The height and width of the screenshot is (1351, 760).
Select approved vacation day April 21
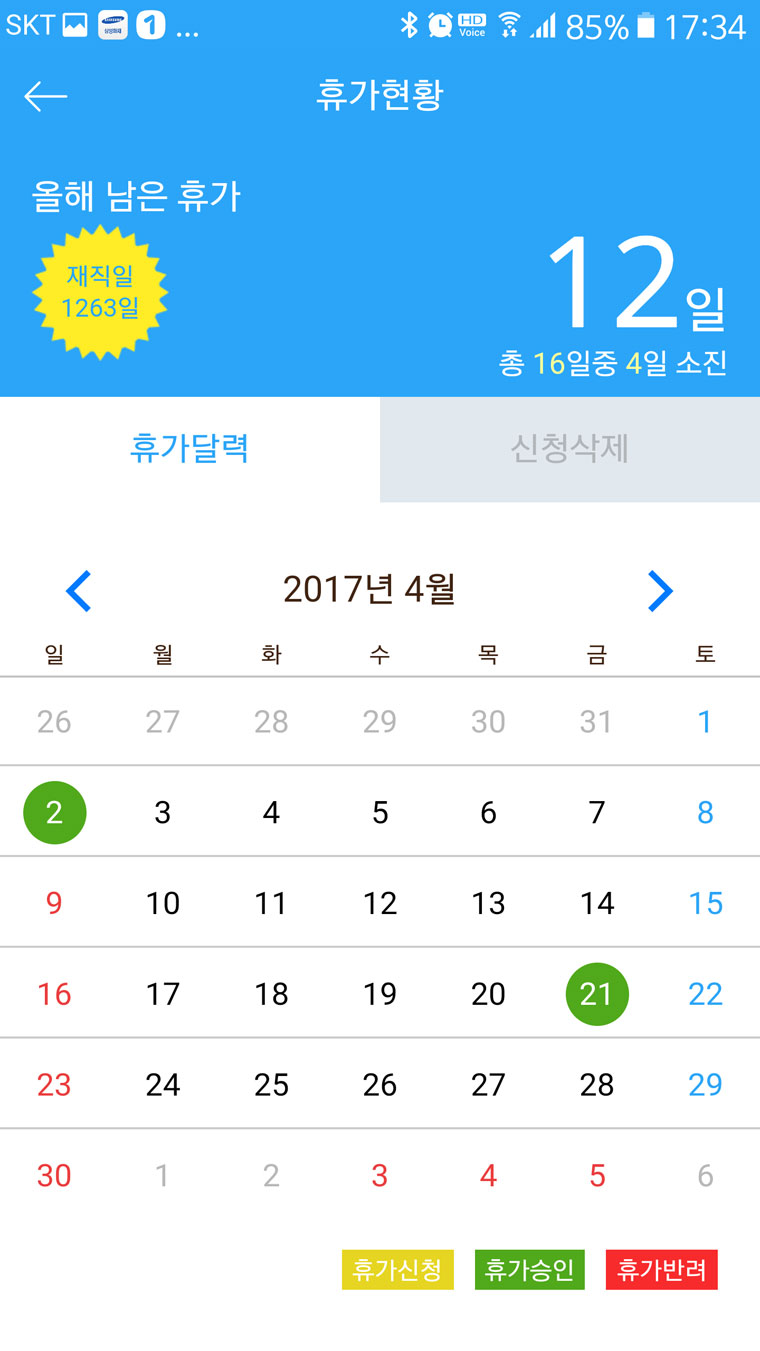tap(597, 994)
